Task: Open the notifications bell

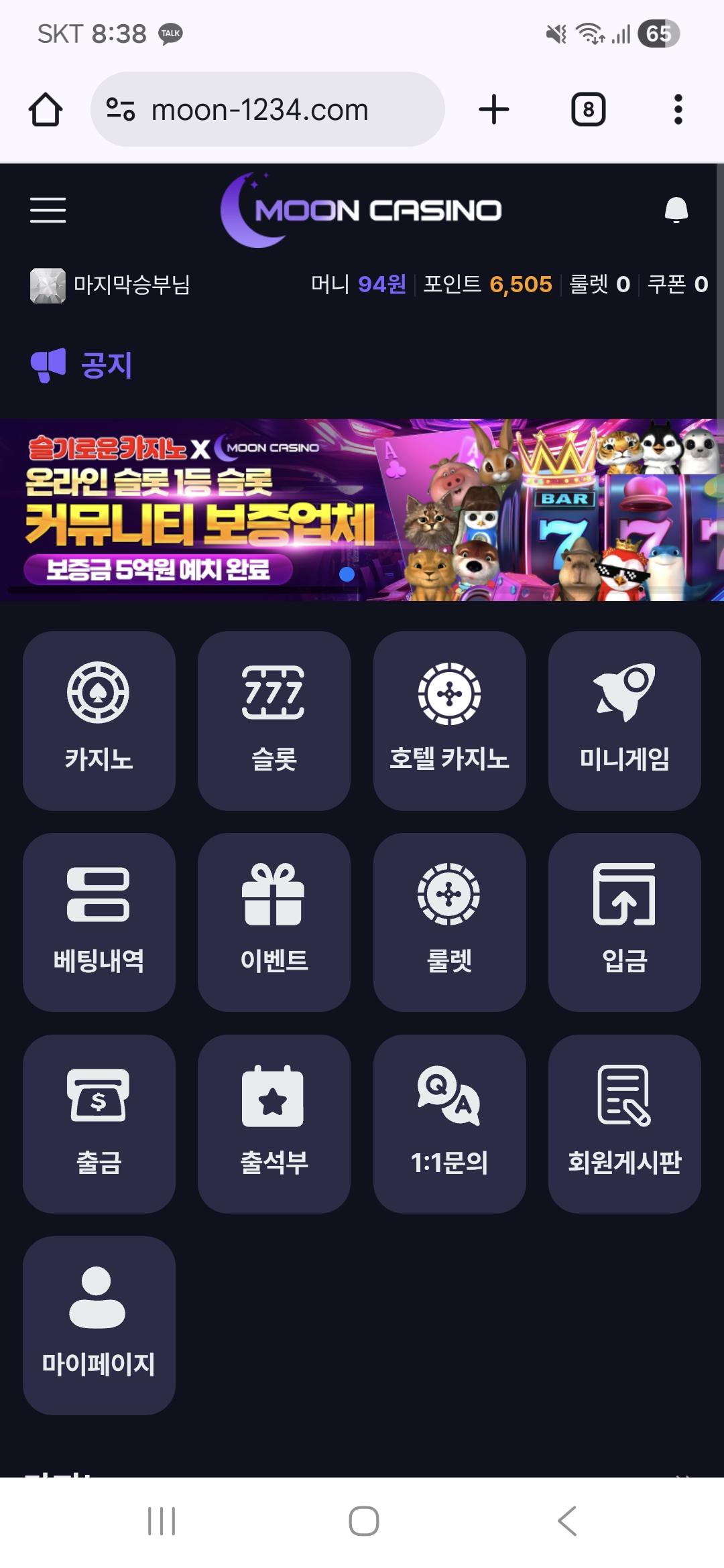Action: pyautogui.click(x=676, y=210)
